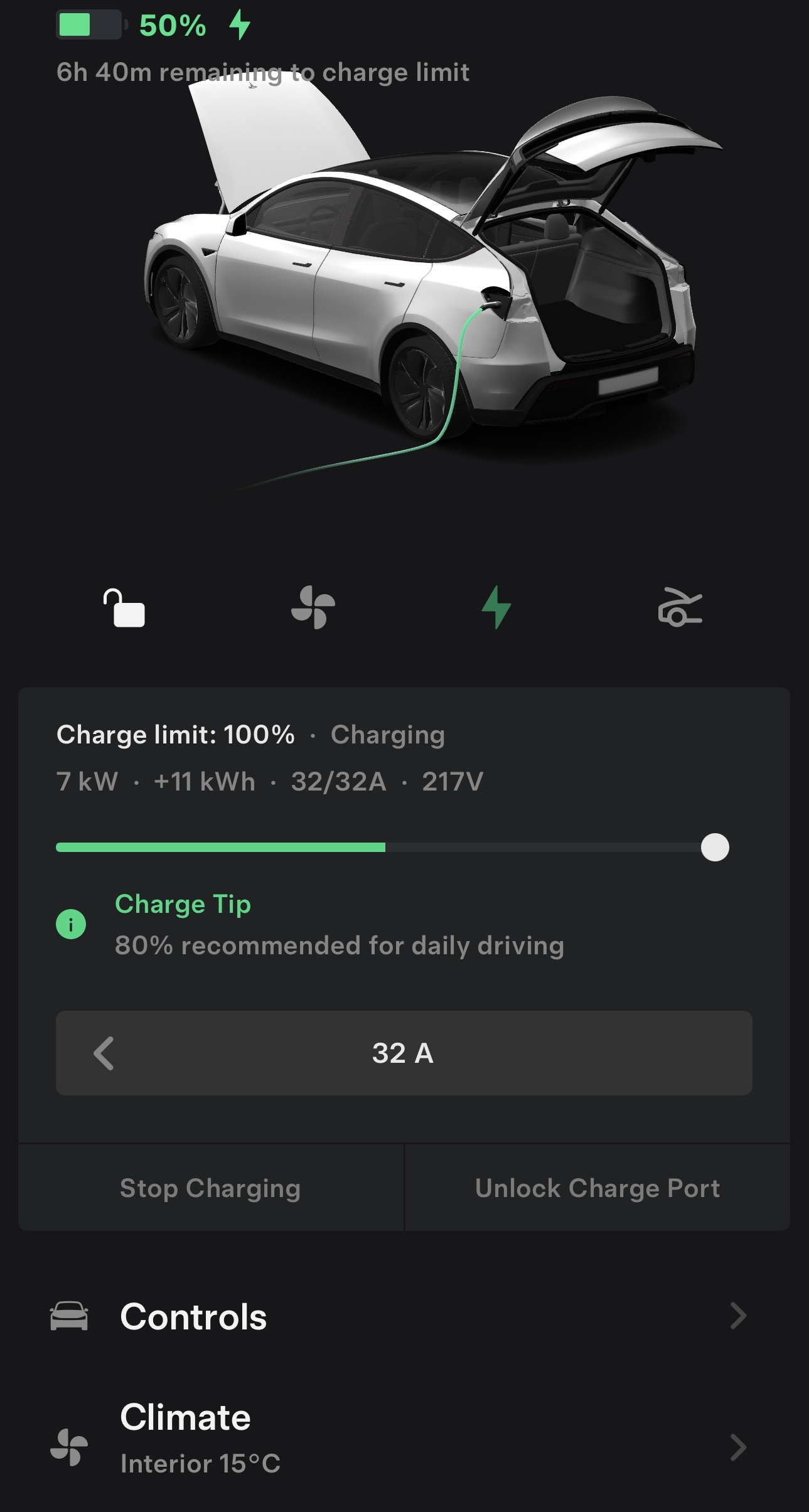Tap the unlock padlock icon
This screenshot has width=809, height=1512.
pos(124,608)
